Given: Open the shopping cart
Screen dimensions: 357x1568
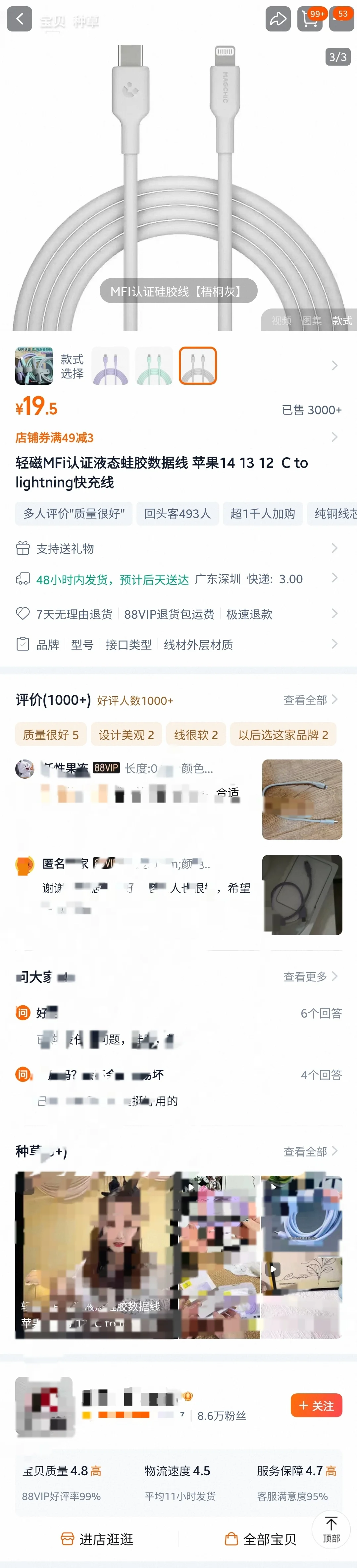Looking at the screenshot, I should tap(310, 20).
